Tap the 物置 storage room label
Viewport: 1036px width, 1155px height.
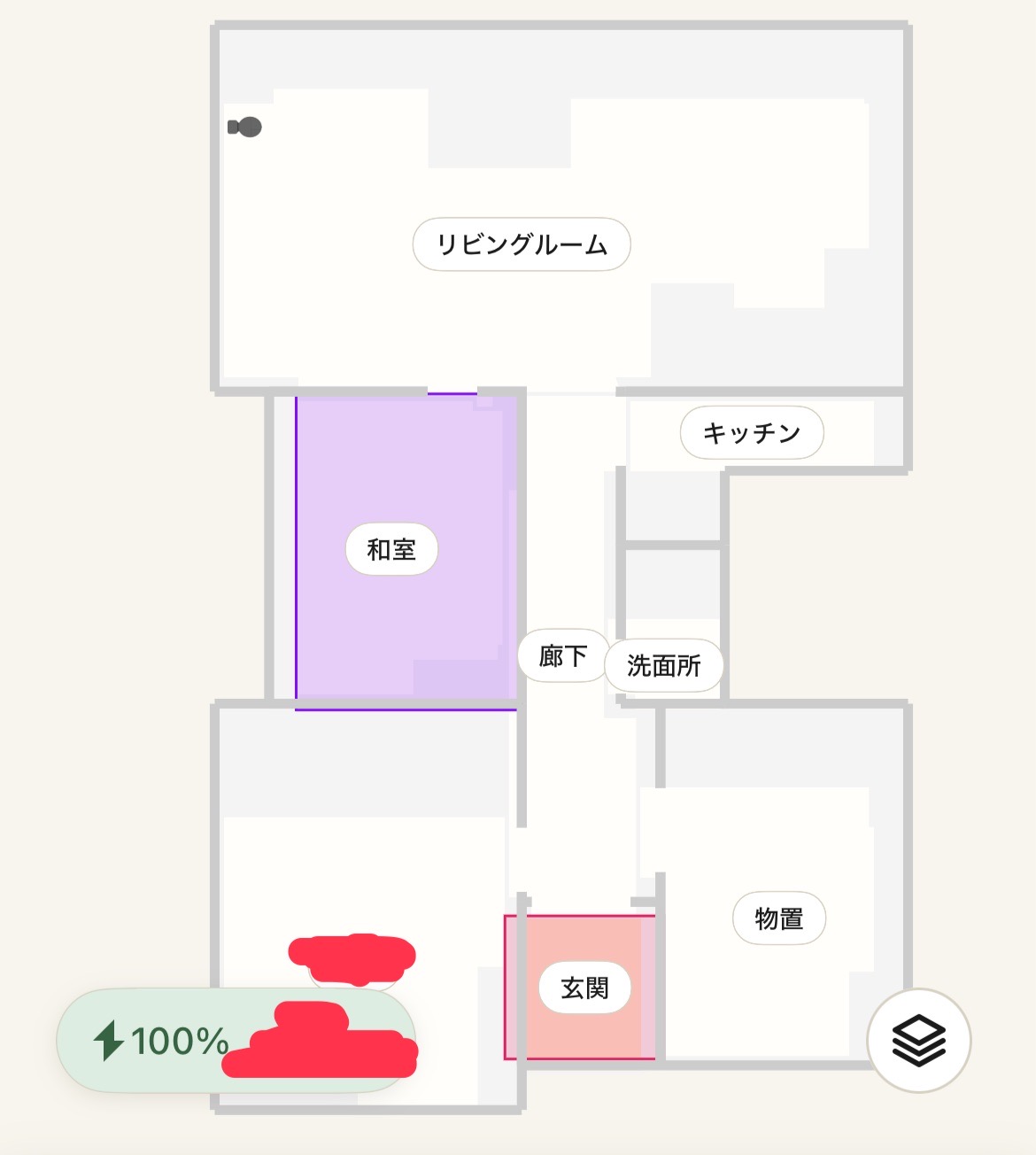point(778,919)
